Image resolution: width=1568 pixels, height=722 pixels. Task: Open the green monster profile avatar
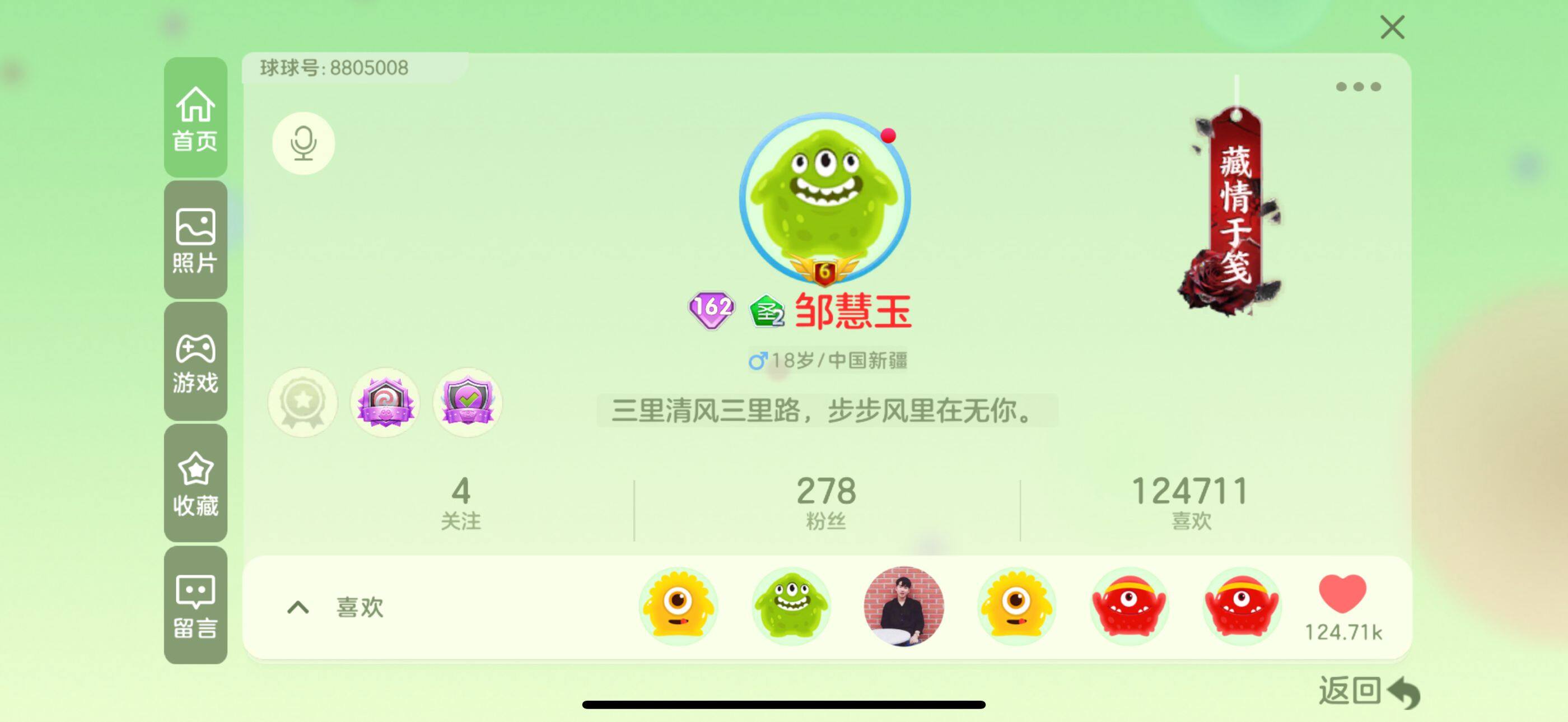(824, 197)
